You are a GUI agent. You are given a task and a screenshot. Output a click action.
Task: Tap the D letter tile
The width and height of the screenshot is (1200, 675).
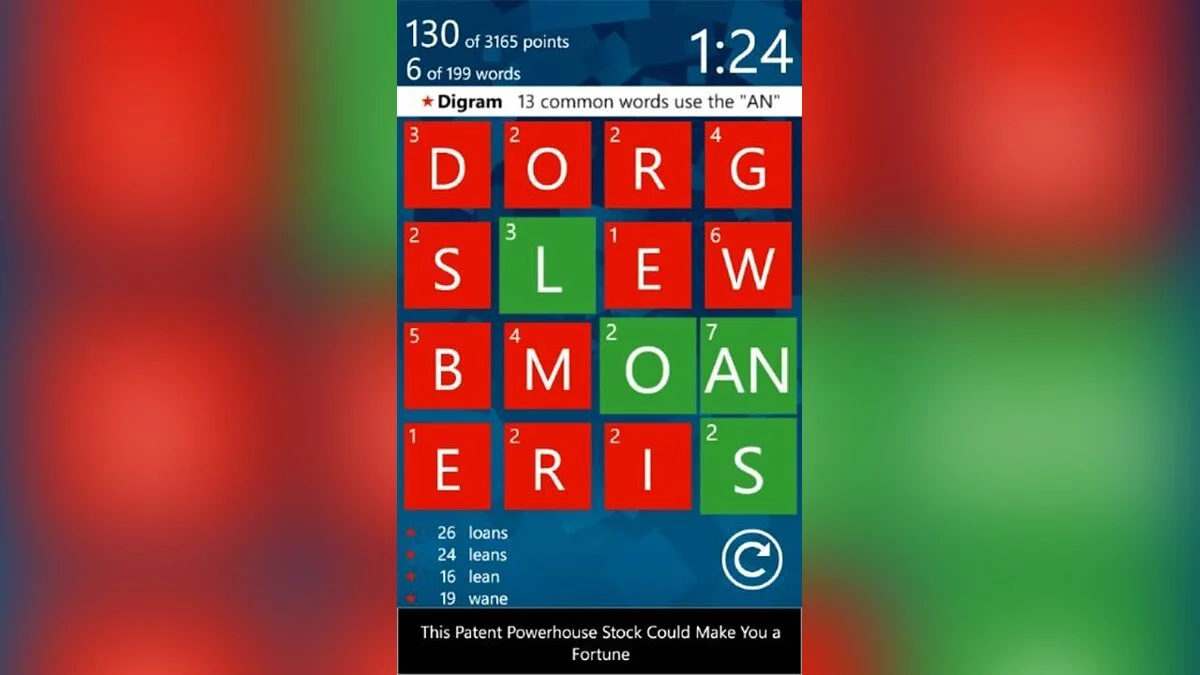(x=447, y=165)
